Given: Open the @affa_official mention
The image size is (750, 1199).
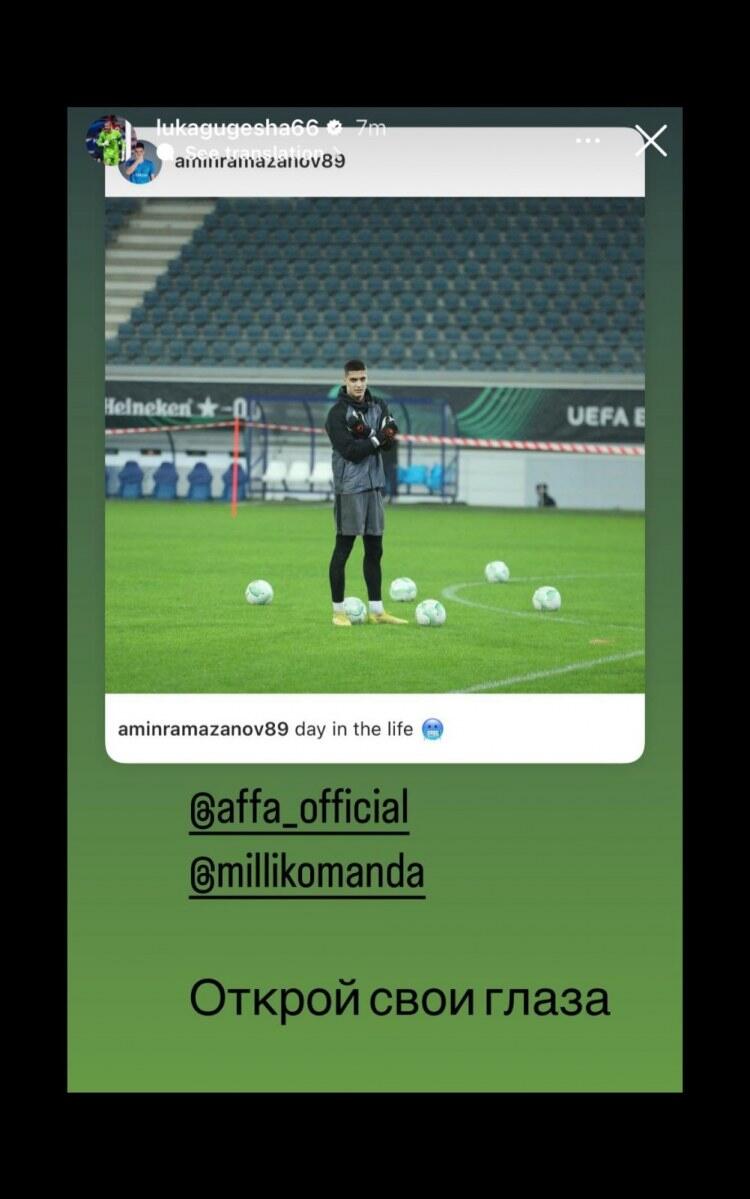Looking at the screenshot, I should click(x=299, y=809).
